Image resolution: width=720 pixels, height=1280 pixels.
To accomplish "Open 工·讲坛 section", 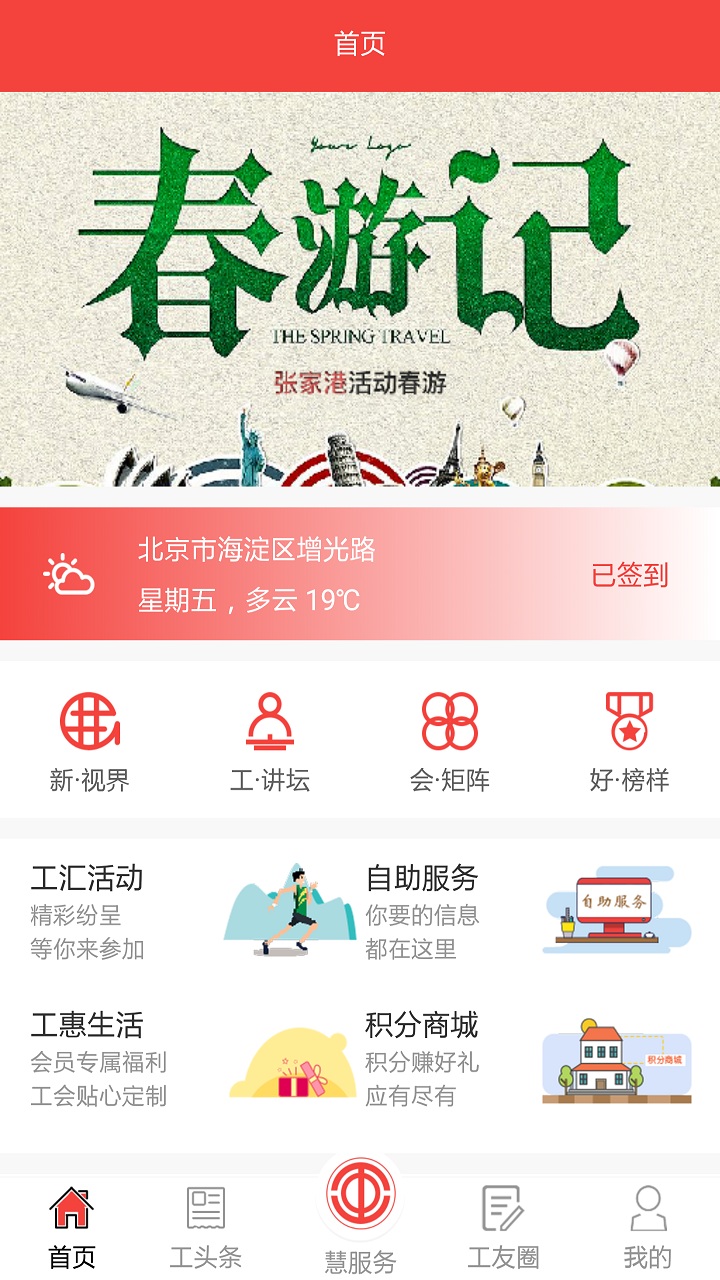I will click(x=270, y=741).
